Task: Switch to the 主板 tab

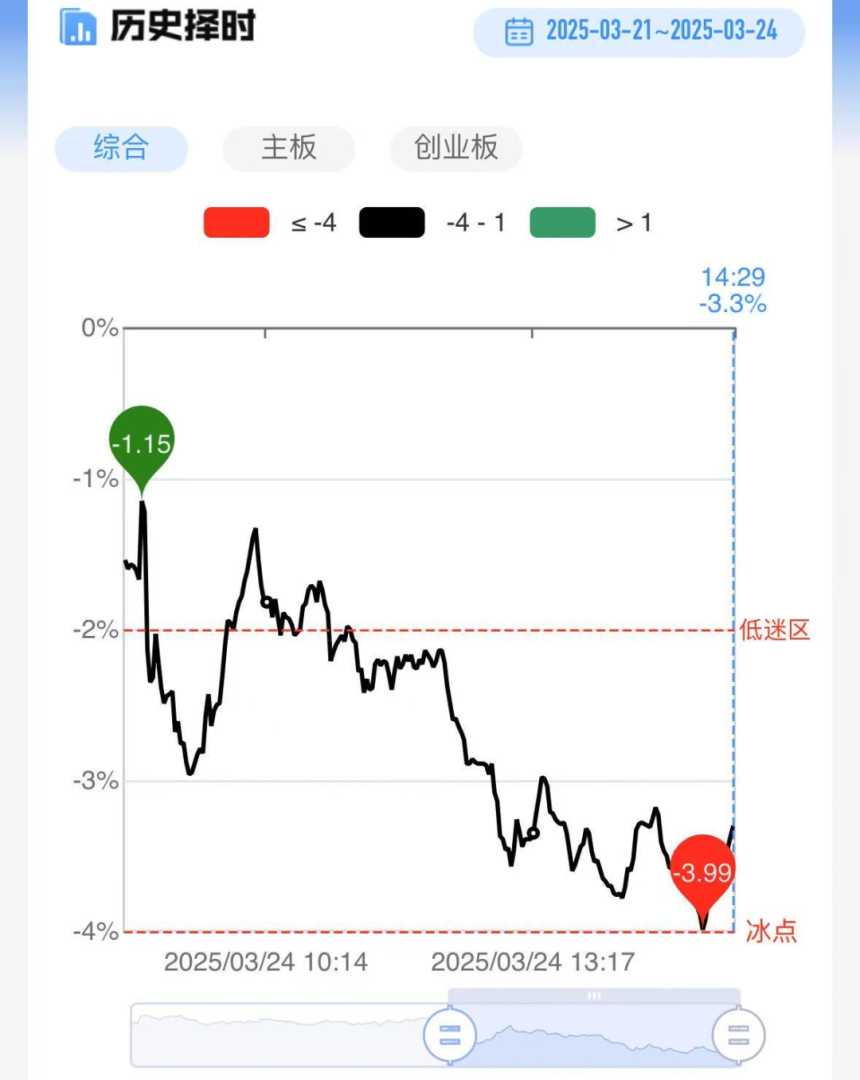Action: point(288,149)
